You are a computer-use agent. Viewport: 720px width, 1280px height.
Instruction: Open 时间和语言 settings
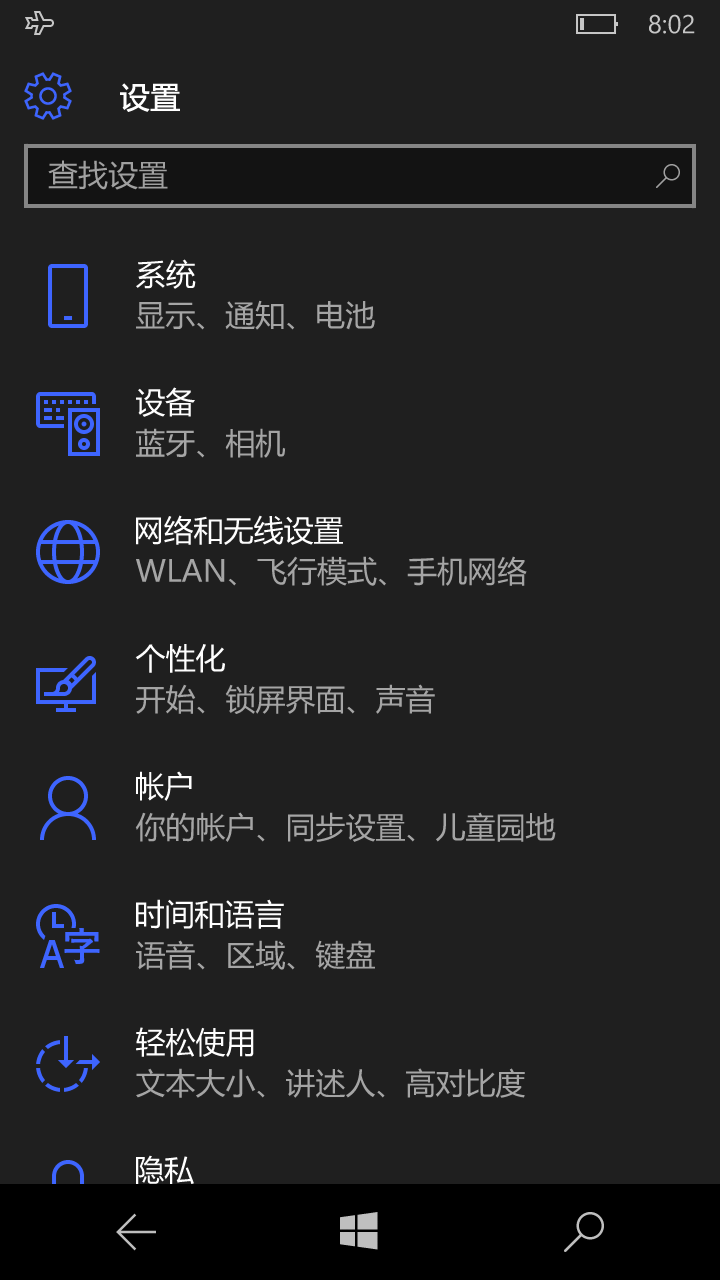click(360, 936)
